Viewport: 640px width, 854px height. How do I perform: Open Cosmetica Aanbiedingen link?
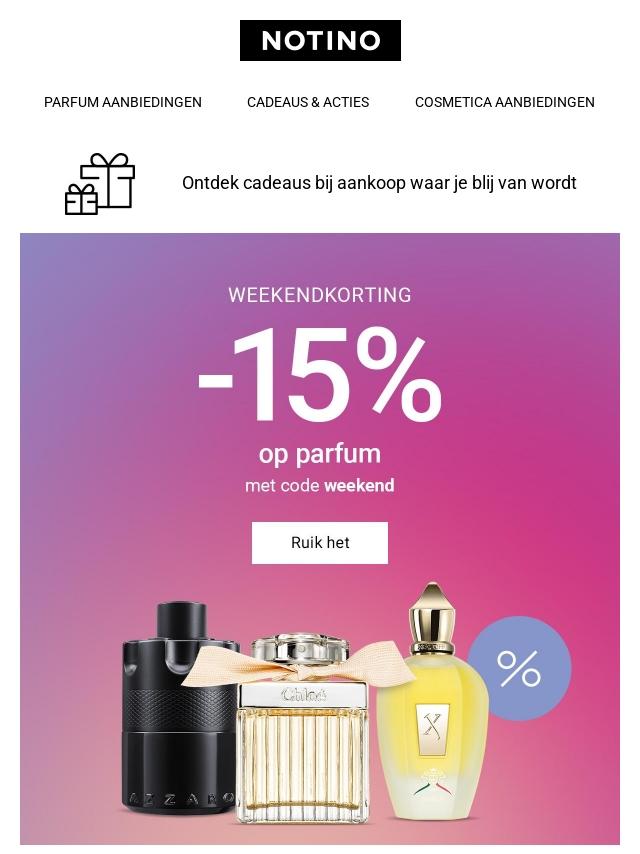(504, 102)
